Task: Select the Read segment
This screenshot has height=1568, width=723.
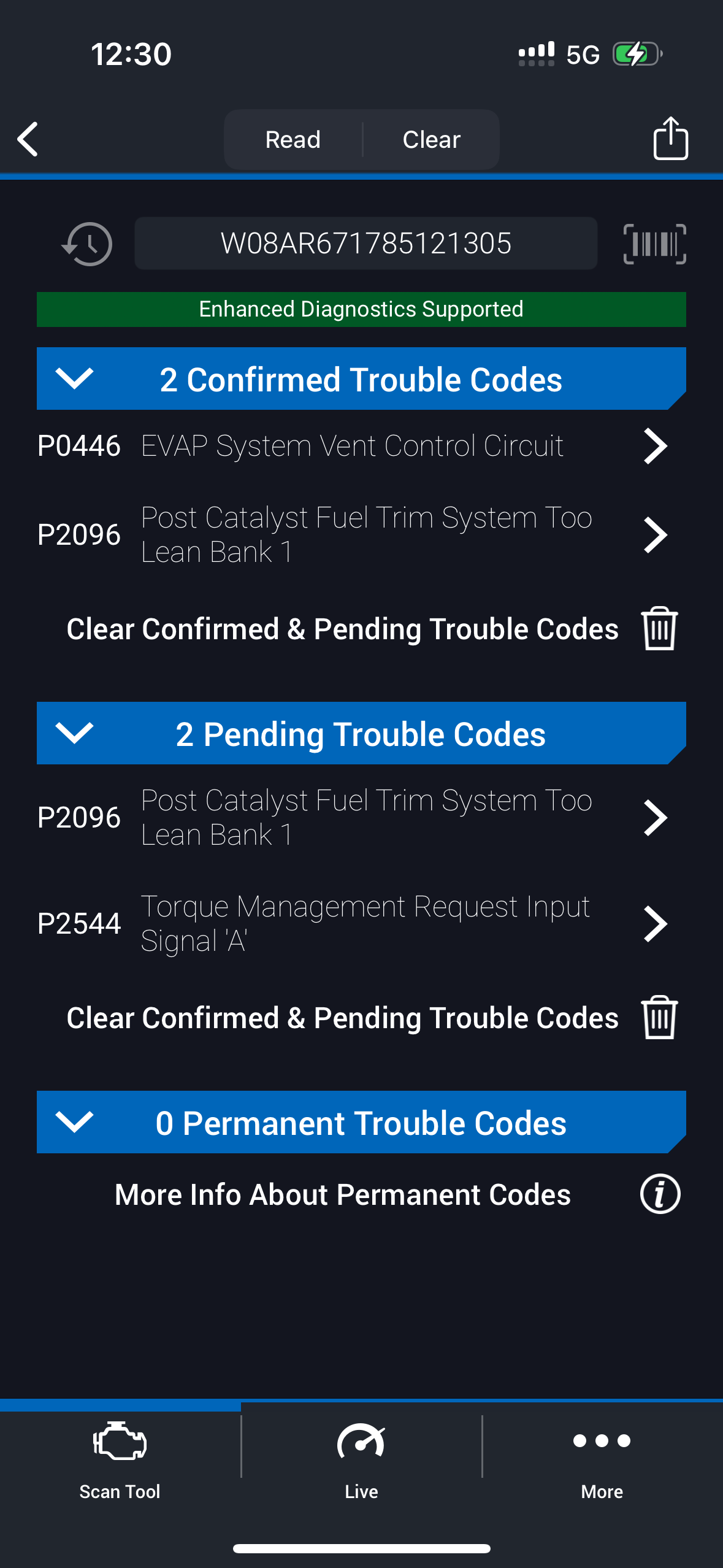Action: 293,140
